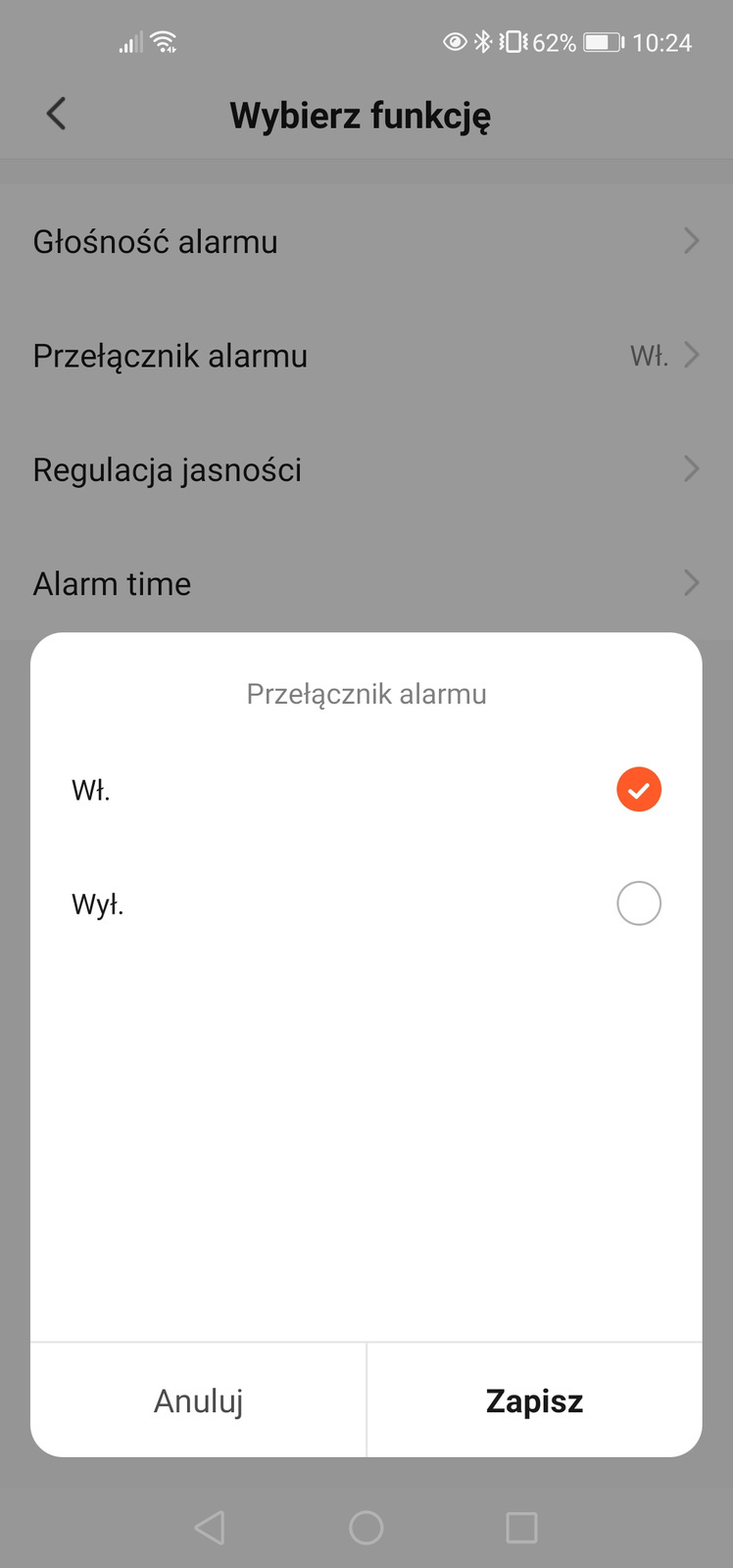Open Przełącznik alarmu row
Screen dimensions: 733x1568
pos(366,356)
